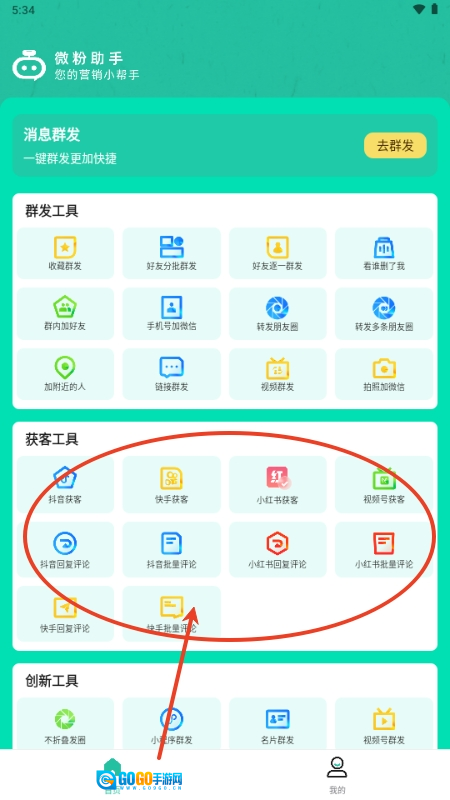Image resolution: width=450 pixels, height=800 pixels.
Task: Switch to the 我的 tab
Action: (x=337, y=776)
